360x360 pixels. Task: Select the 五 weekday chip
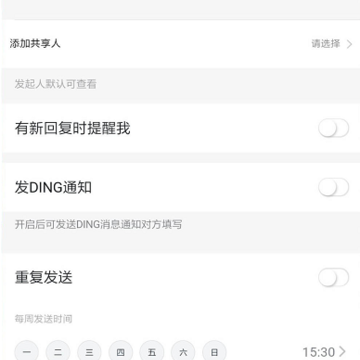[152, 351]
